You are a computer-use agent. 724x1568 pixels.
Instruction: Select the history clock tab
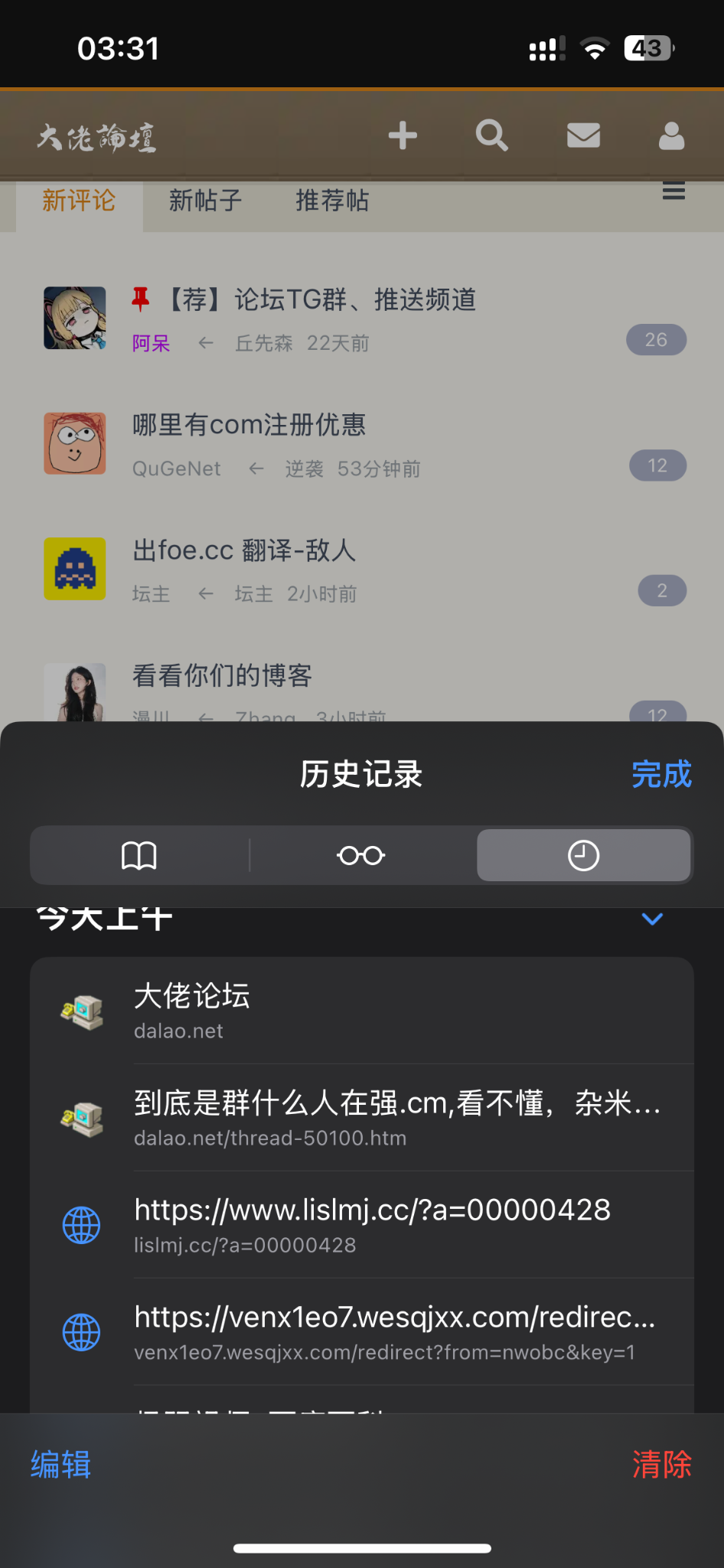(583, 855)
